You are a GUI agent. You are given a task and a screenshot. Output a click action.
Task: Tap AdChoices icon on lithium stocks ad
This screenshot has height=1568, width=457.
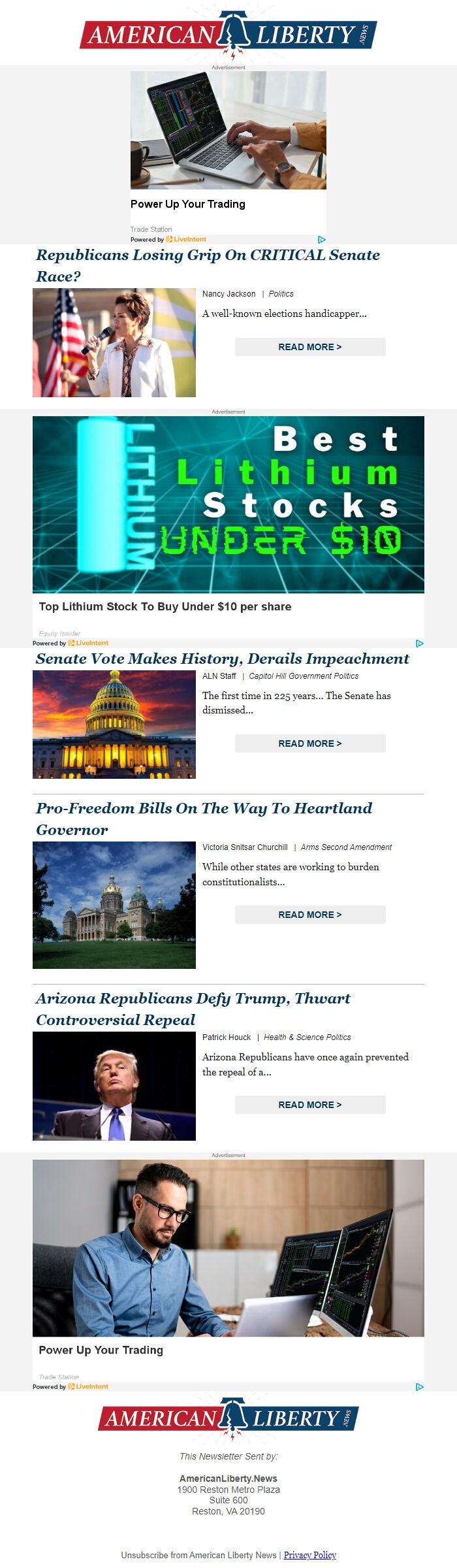click(419, 644)
